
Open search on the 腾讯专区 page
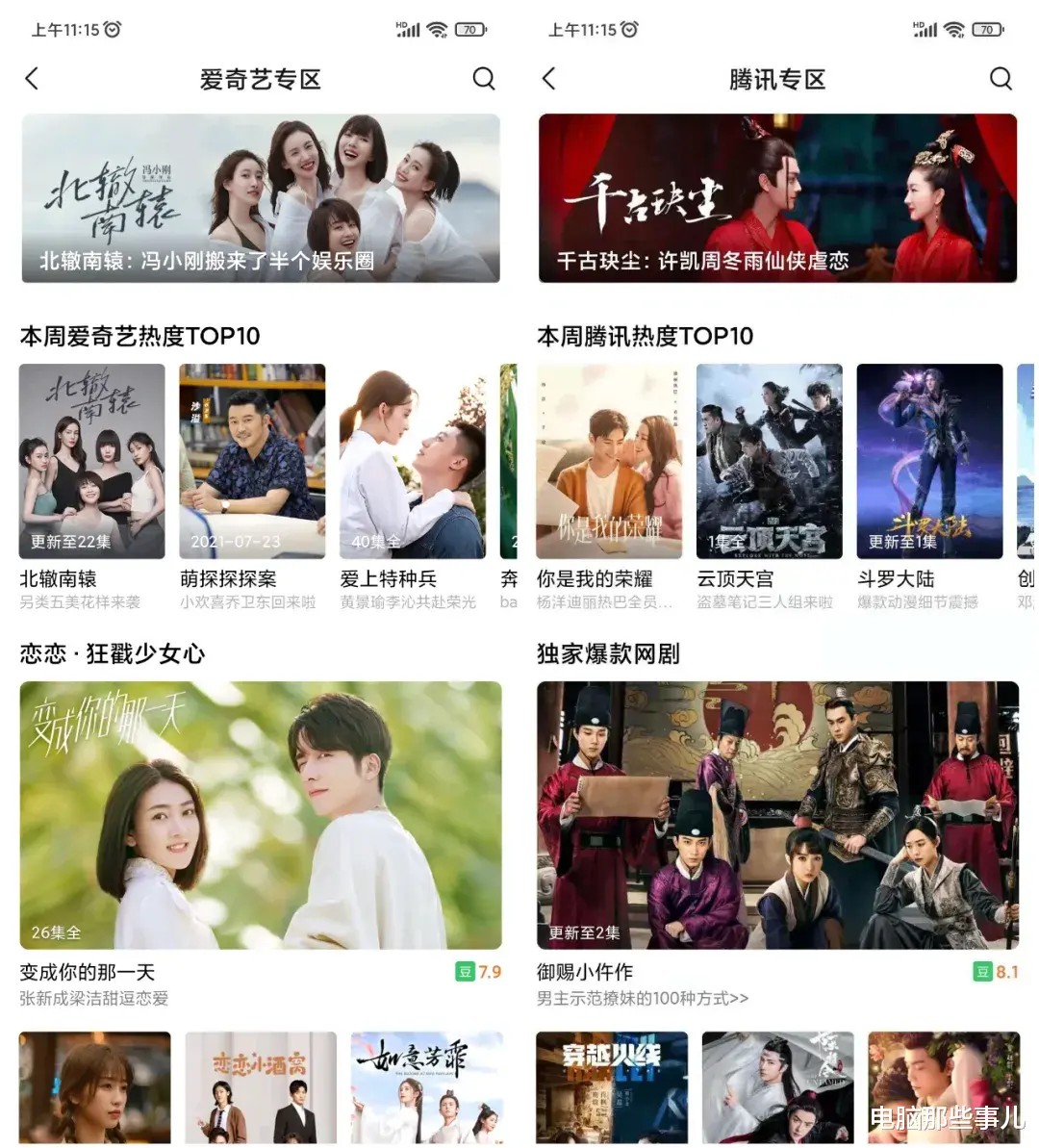pos(1001,79)
